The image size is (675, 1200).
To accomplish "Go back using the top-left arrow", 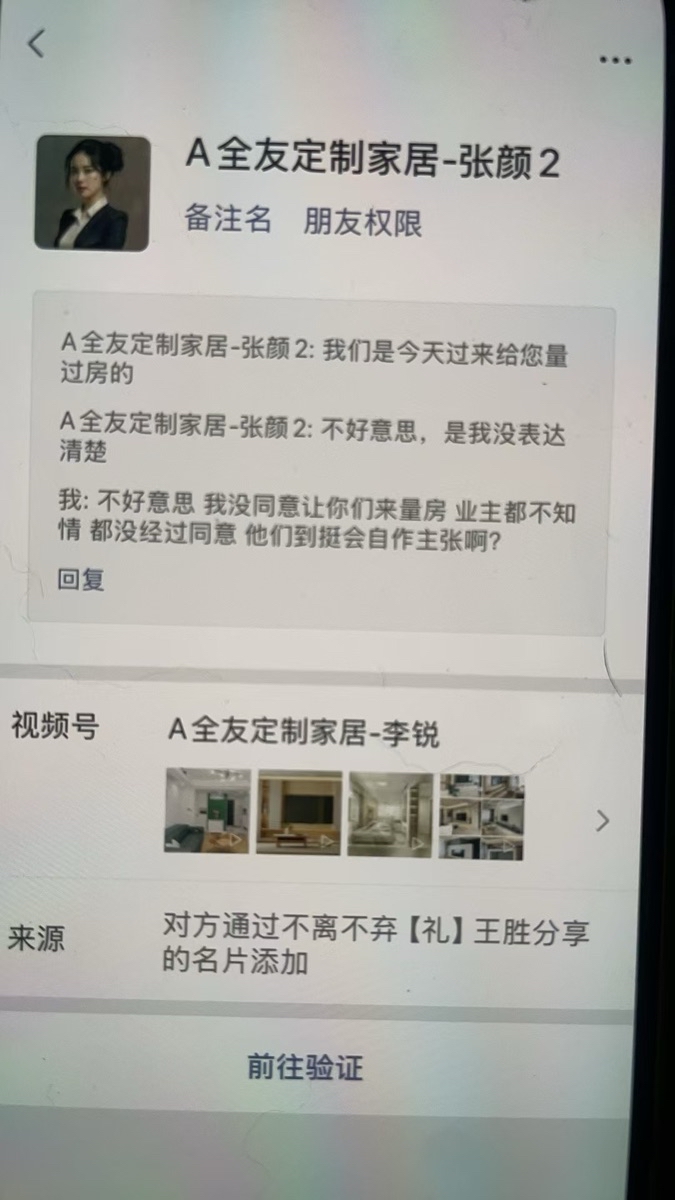I will tap(37, 44).
